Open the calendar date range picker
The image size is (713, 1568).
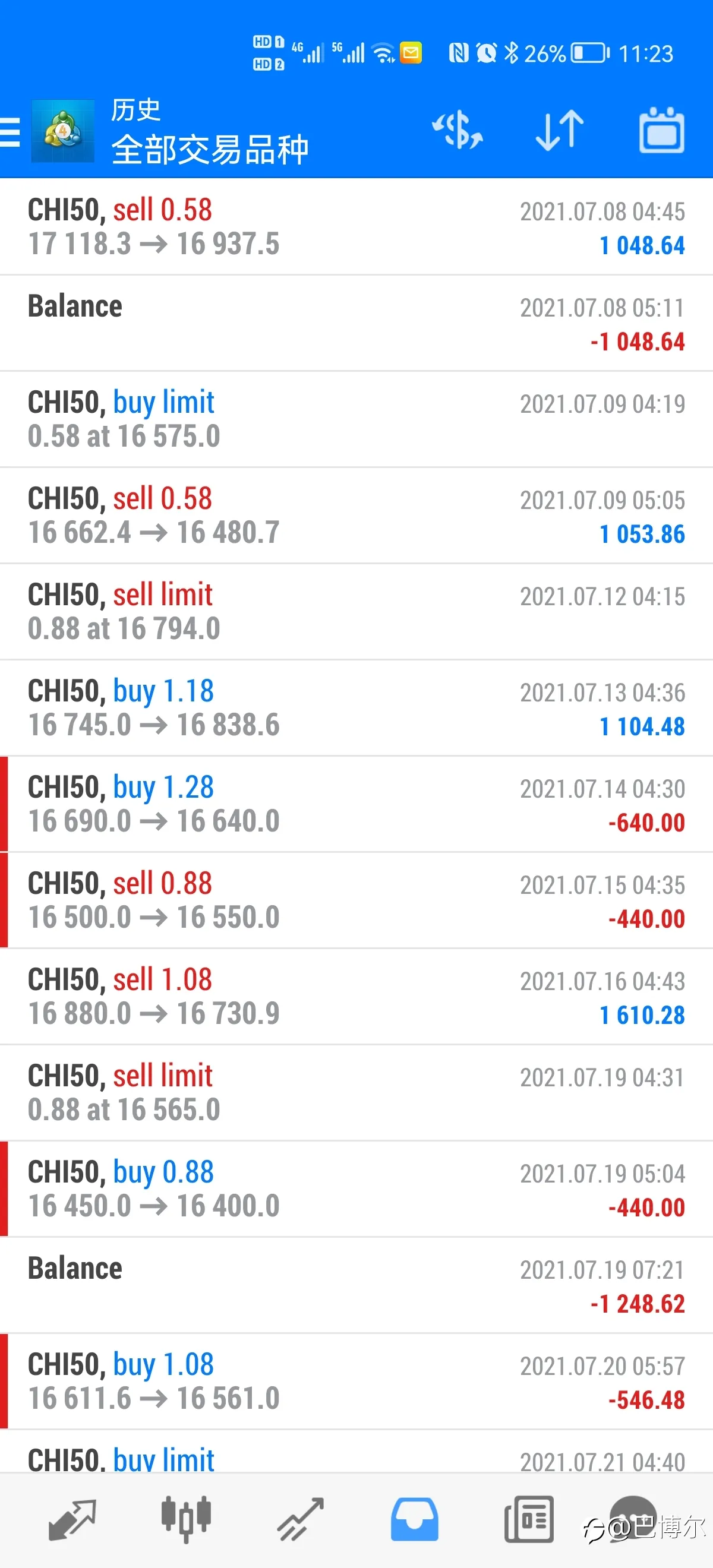coord(661,130)
